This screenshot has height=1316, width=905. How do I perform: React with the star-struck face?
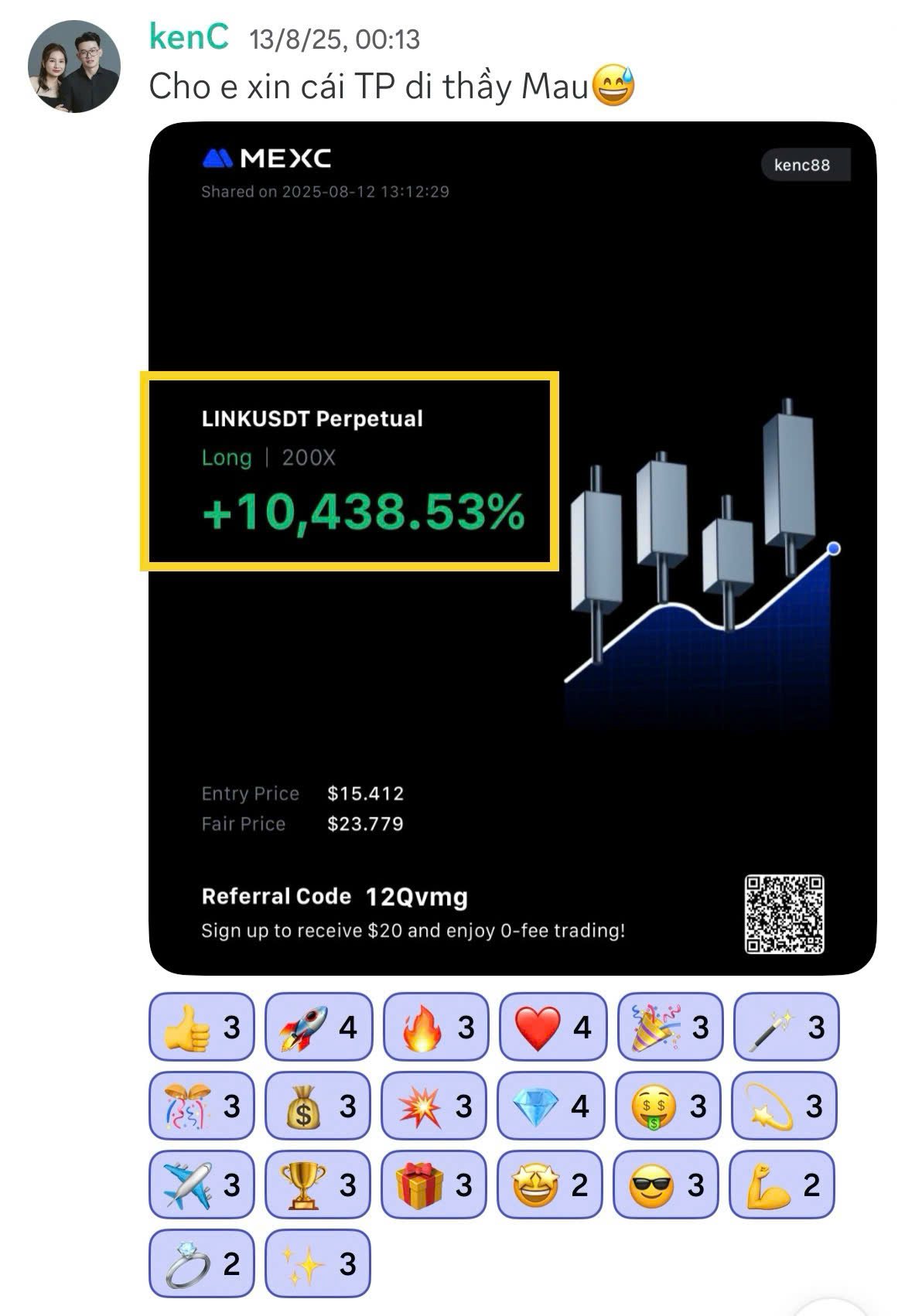click(550, 1185)
